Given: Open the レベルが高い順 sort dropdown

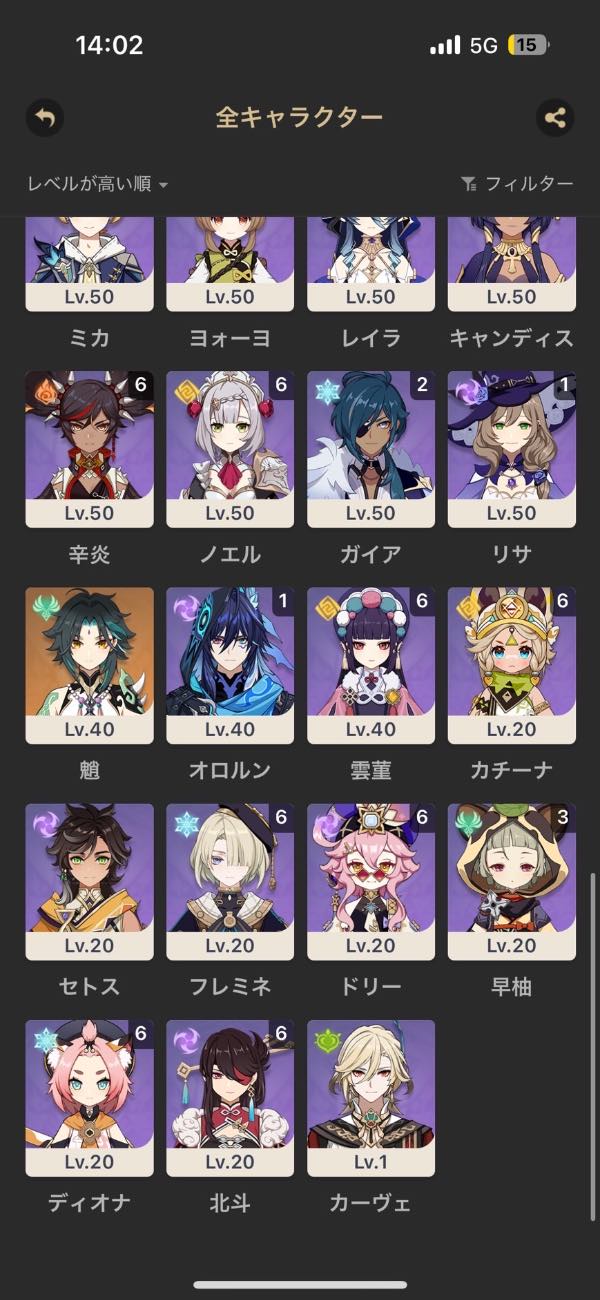Looking at the screenshot, I should 97,184.
